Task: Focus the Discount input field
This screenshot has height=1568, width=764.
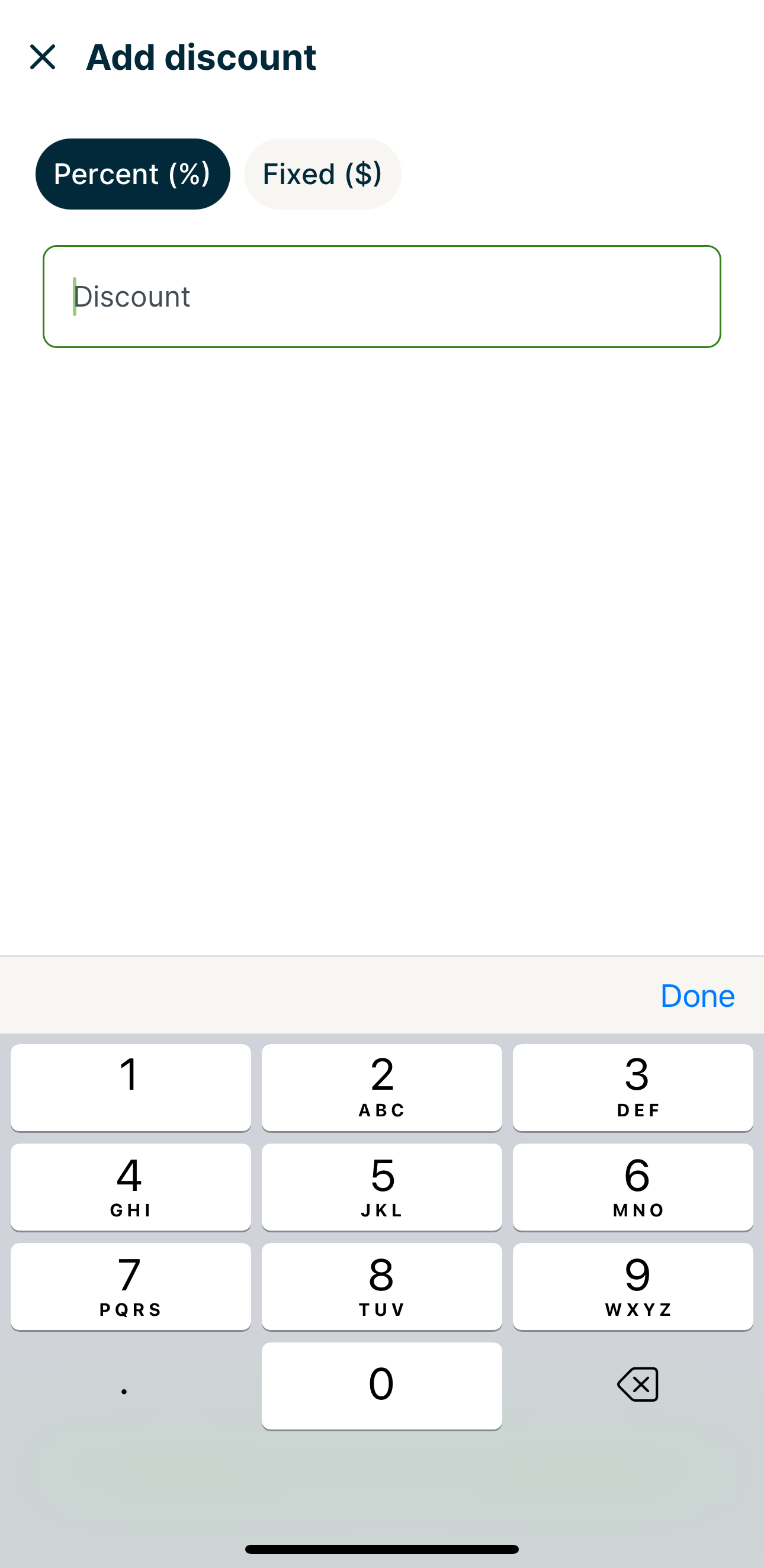Action: (x=381, y=297)
